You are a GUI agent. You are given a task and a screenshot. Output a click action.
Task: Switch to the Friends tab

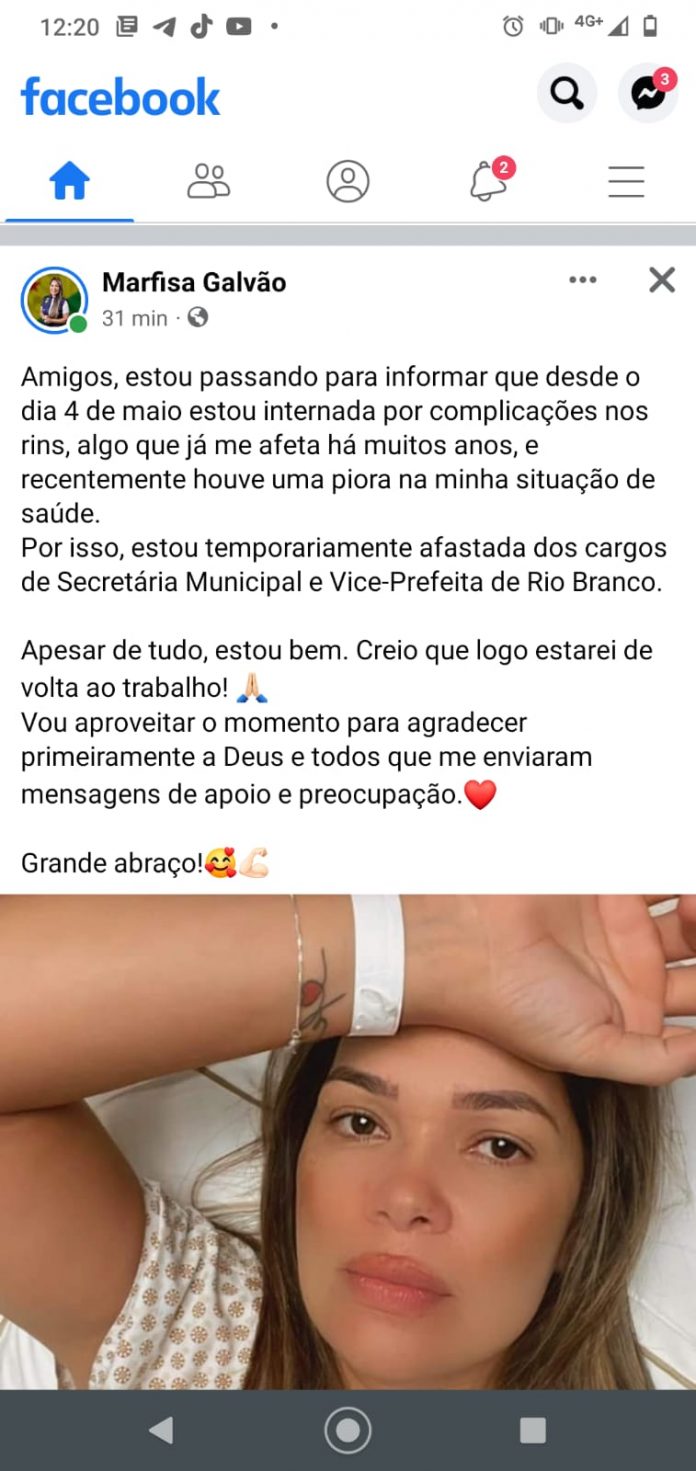(209, 182)
